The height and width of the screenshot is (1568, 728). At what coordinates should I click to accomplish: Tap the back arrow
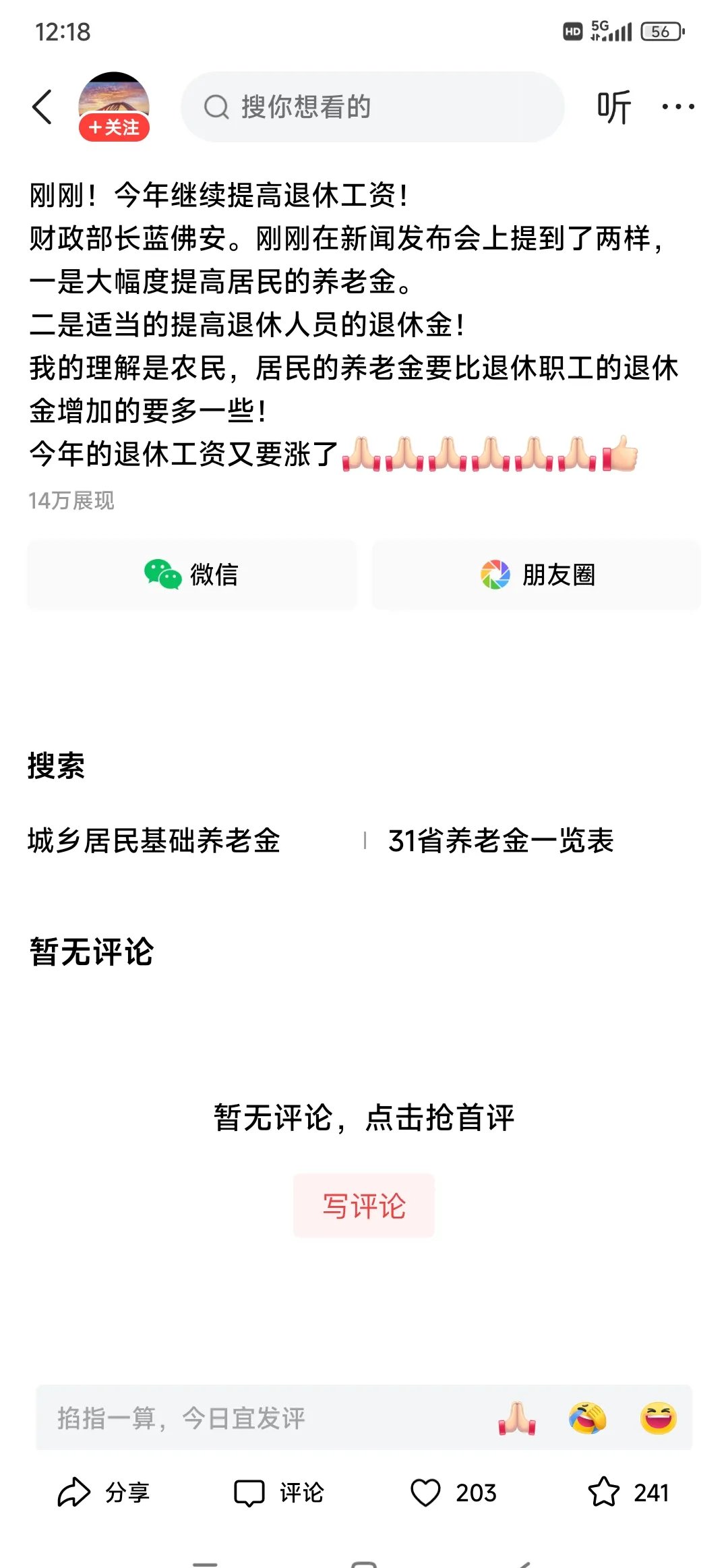click(43, 107)
